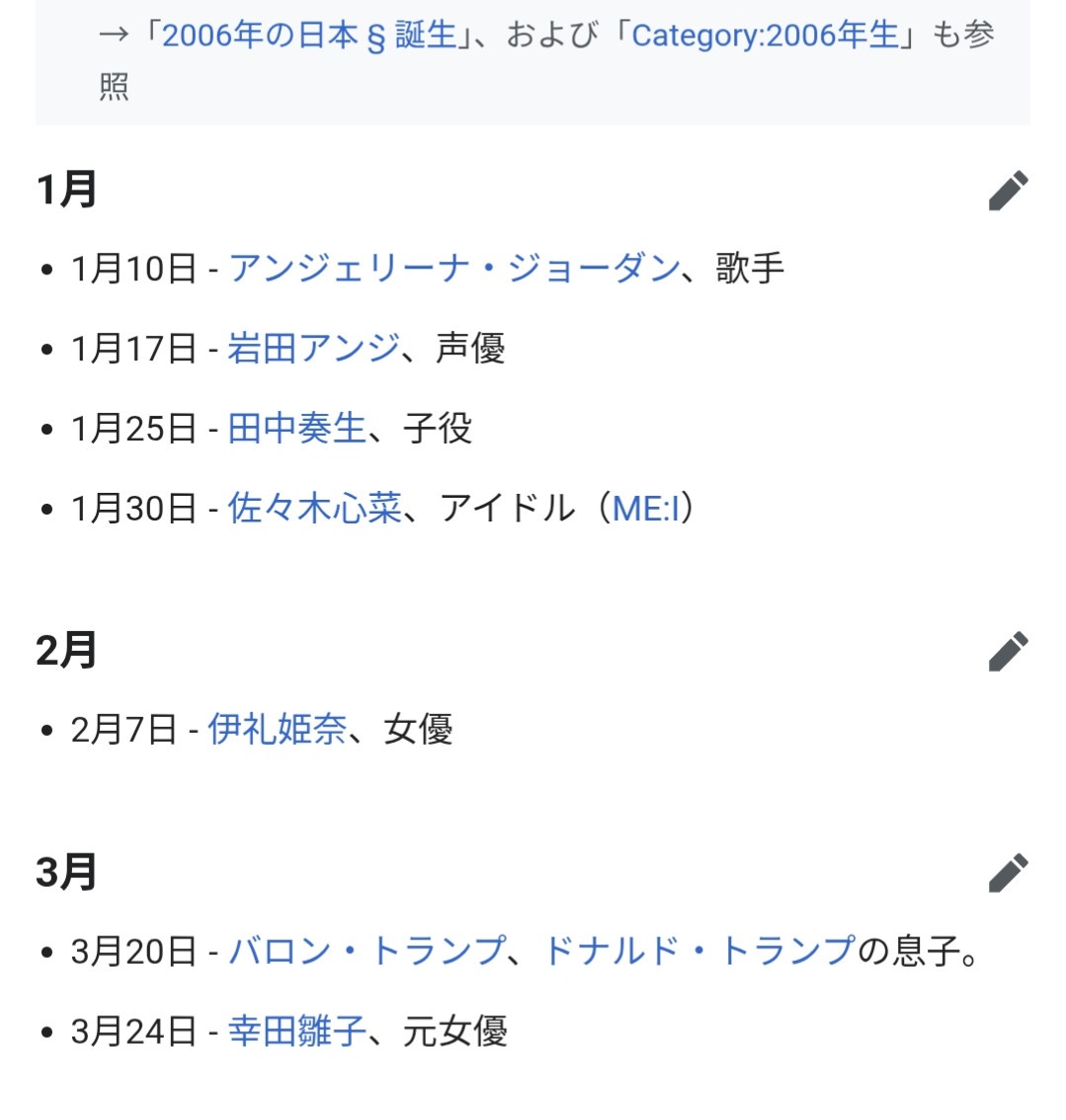Open 佐々木心菜 article
The height and width of the screenshot is (1120, 1066).
pos(314,509)
